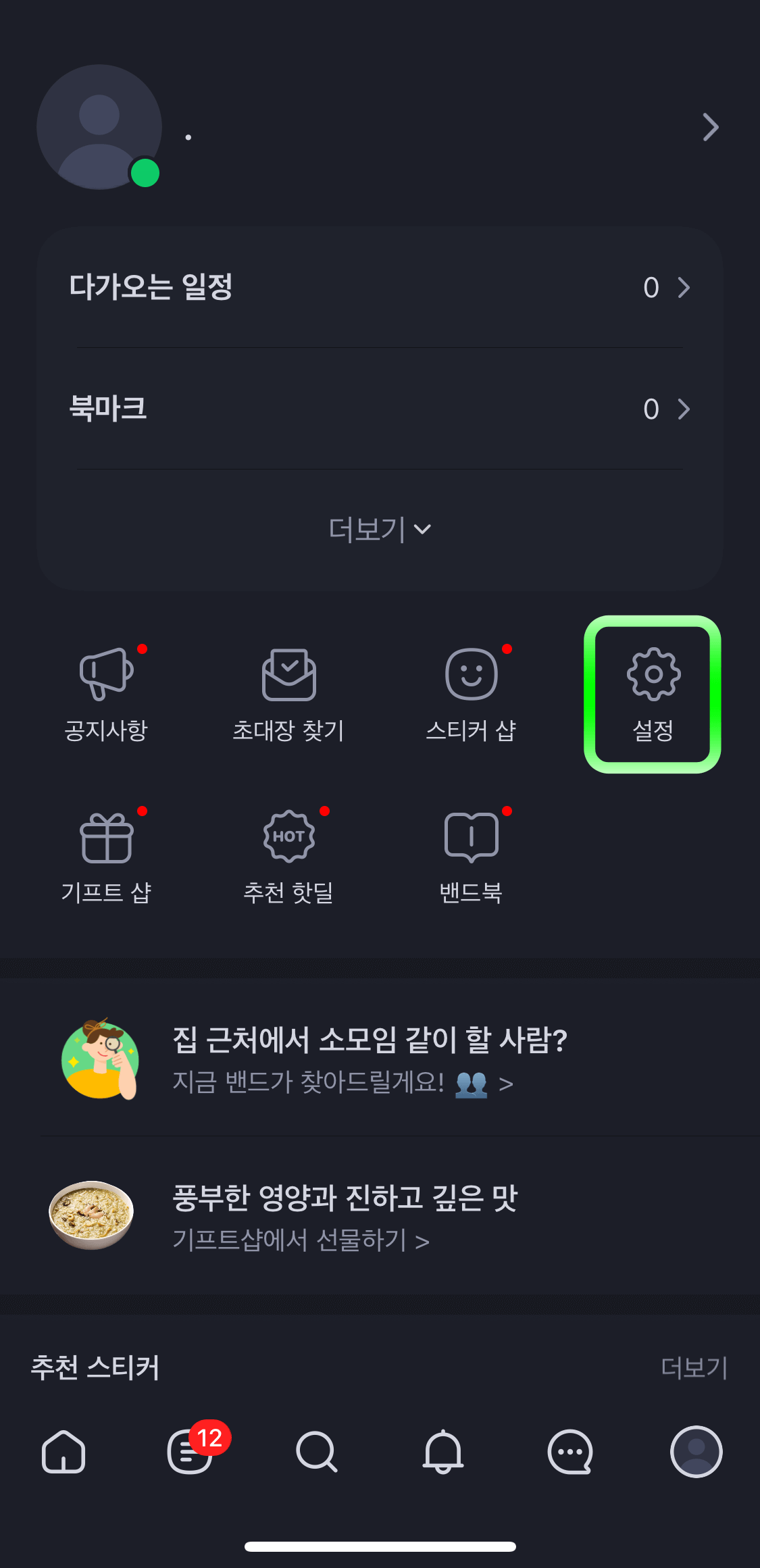Open the chat bubble icon
Screen dimensions: 760x1568
[570, 1452]
